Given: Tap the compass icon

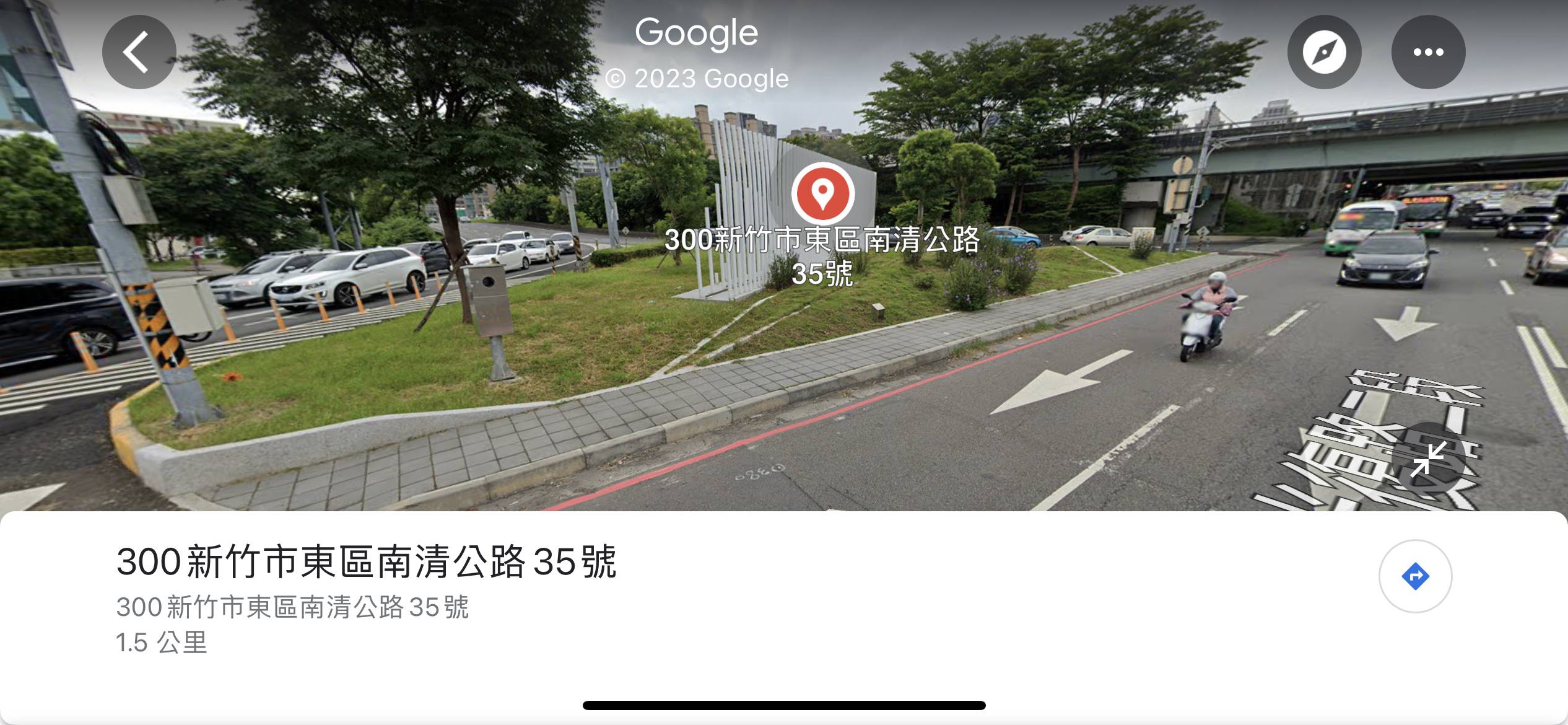Looking at the screenshot, I should (x=1324, y=52).
